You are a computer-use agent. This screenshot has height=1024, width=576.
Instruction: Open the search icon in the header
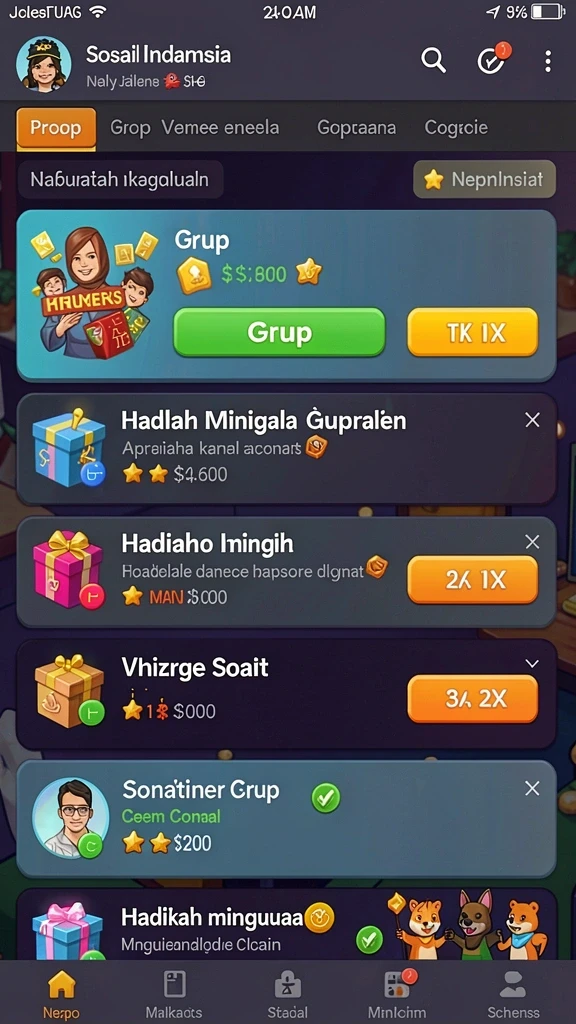(x=433, y=61)
